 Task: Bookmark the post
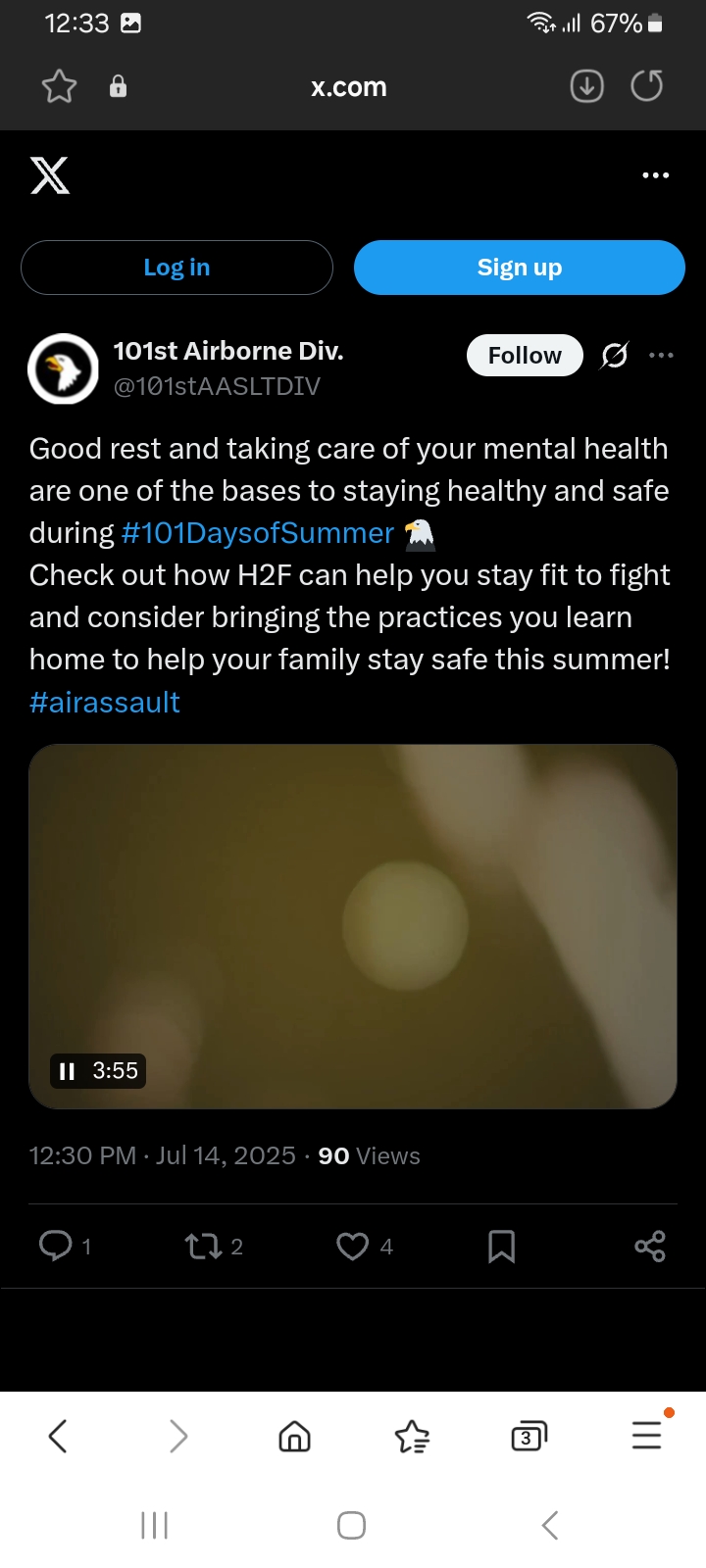[501, 1247]
